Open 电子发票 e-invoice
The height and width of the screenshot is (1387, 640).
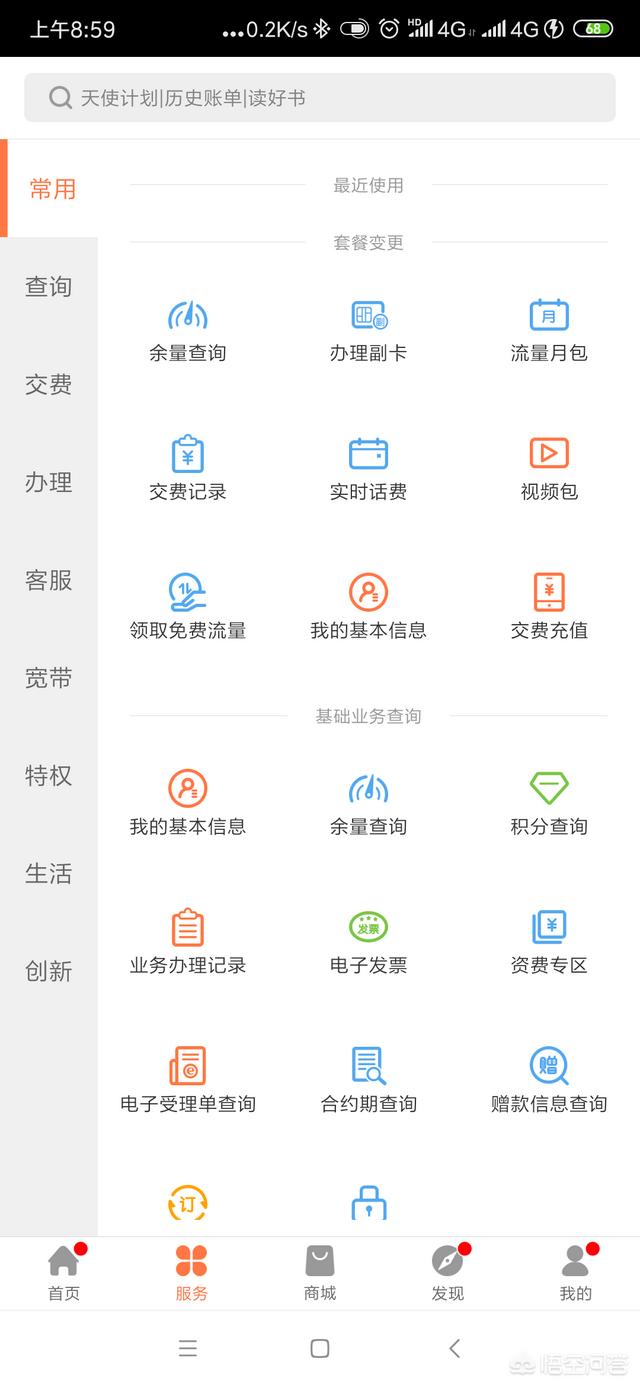tap(368, 943)
